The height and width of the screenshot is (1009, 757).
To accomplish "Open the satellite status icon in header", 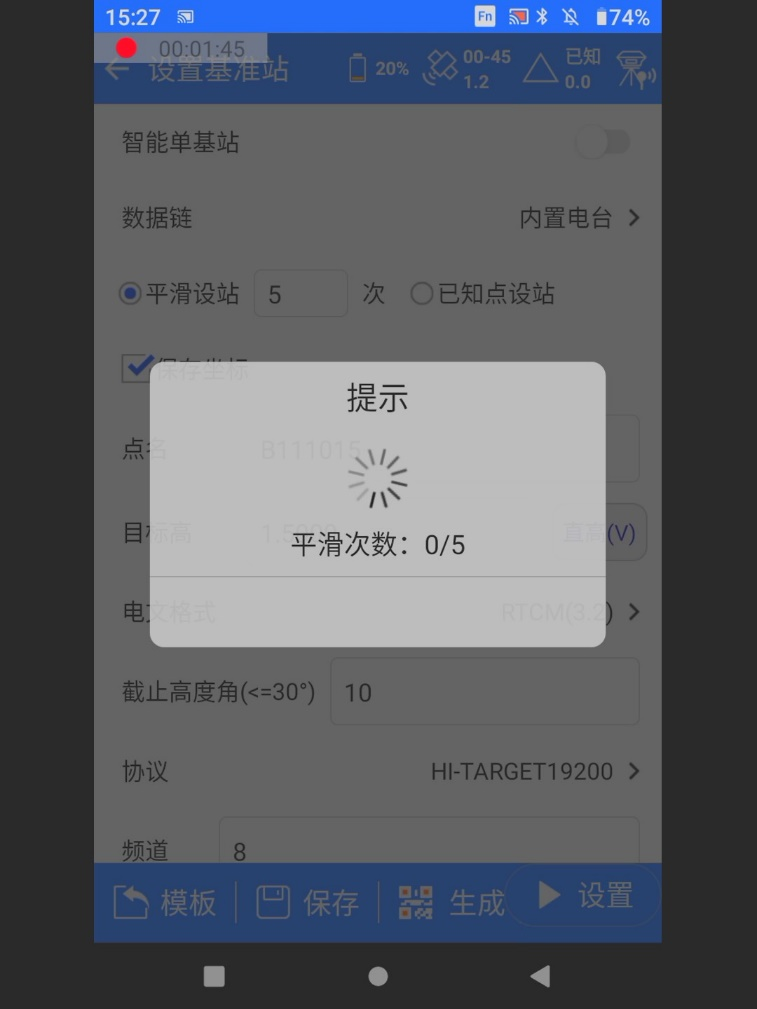I will pos(440,69).
